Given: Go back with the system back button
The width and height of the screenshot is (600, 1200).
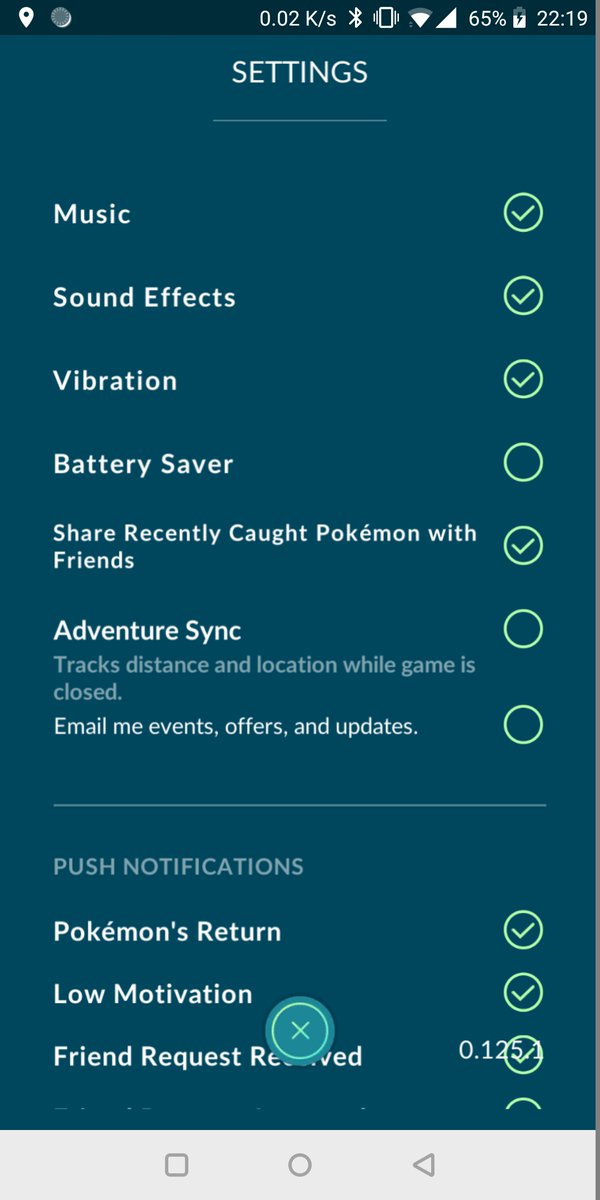Looking at the screenshot, I should click(424, 1164).
